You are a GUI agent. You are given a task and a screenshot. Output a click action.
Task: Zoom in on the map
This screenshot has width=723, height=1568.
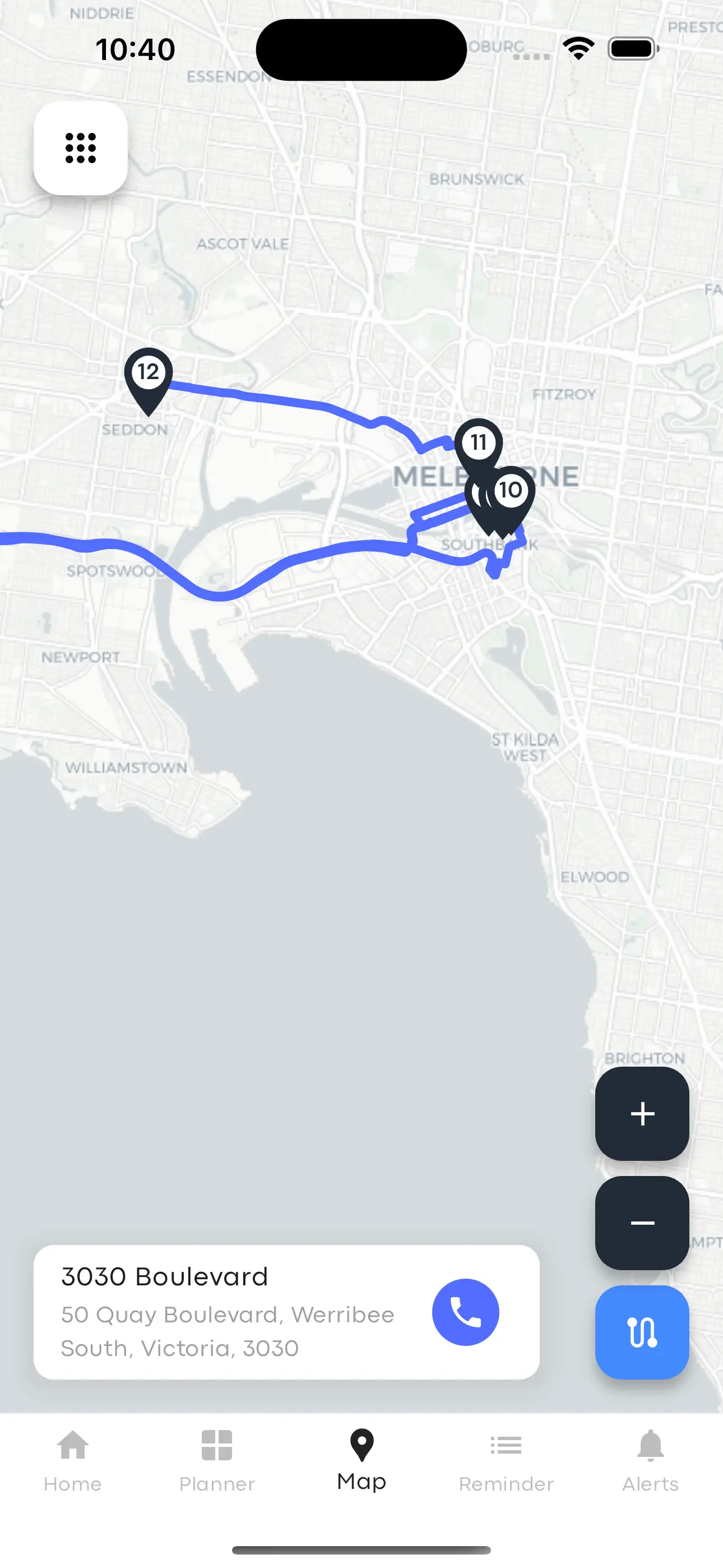tap(642, 1113)
